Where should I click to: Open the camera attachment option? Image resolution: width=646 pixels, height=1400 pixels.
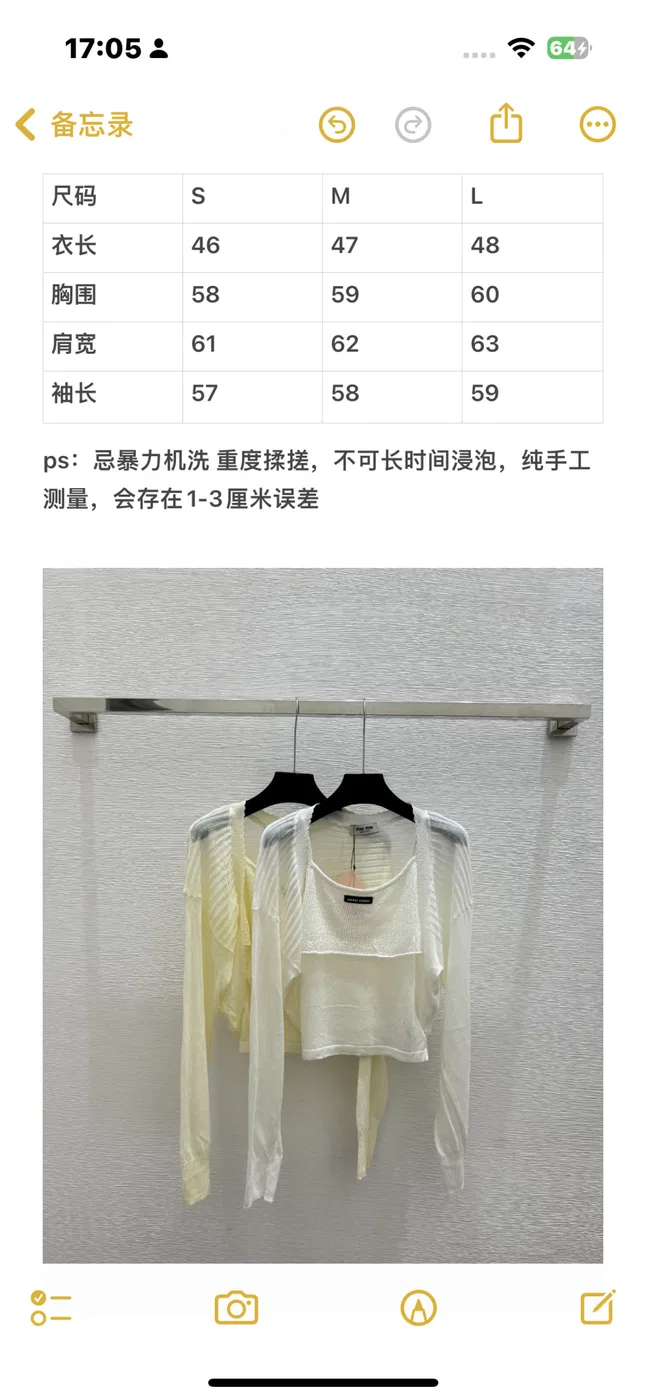pyautogui.click(x=237, y=1307)
